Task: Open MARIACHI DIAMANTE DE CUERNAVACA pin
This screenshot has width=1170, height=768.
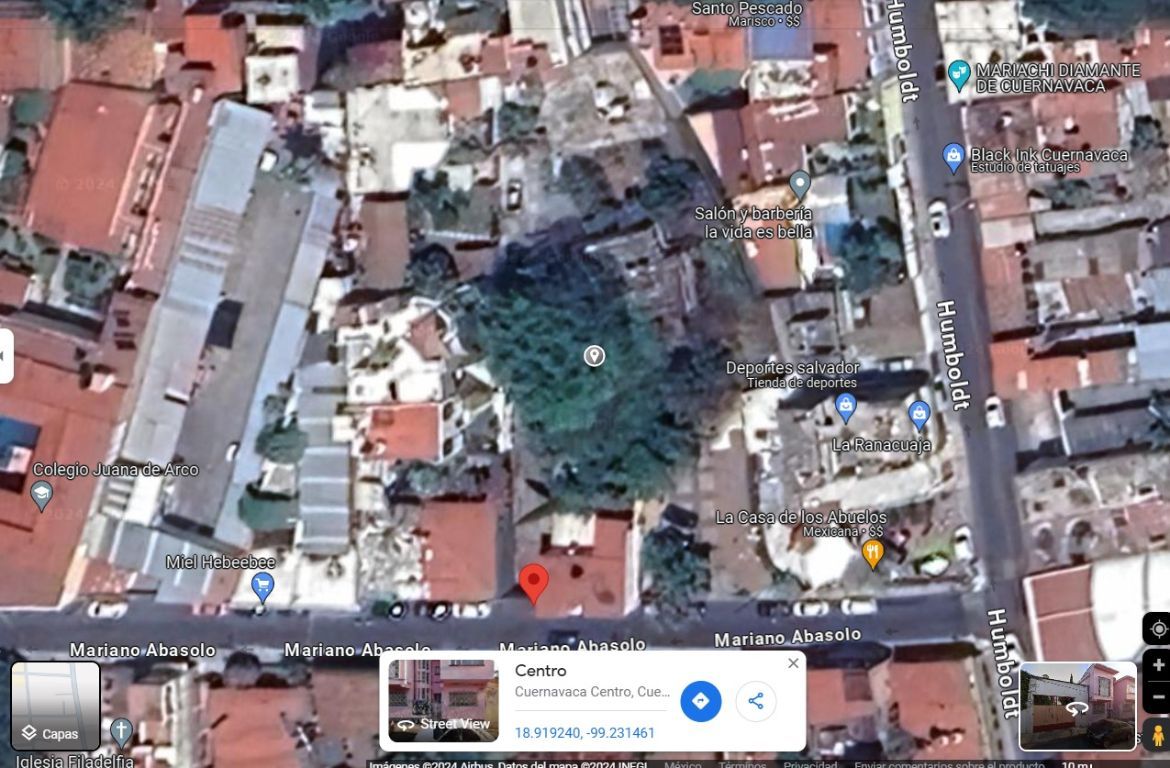Action: 958,75
